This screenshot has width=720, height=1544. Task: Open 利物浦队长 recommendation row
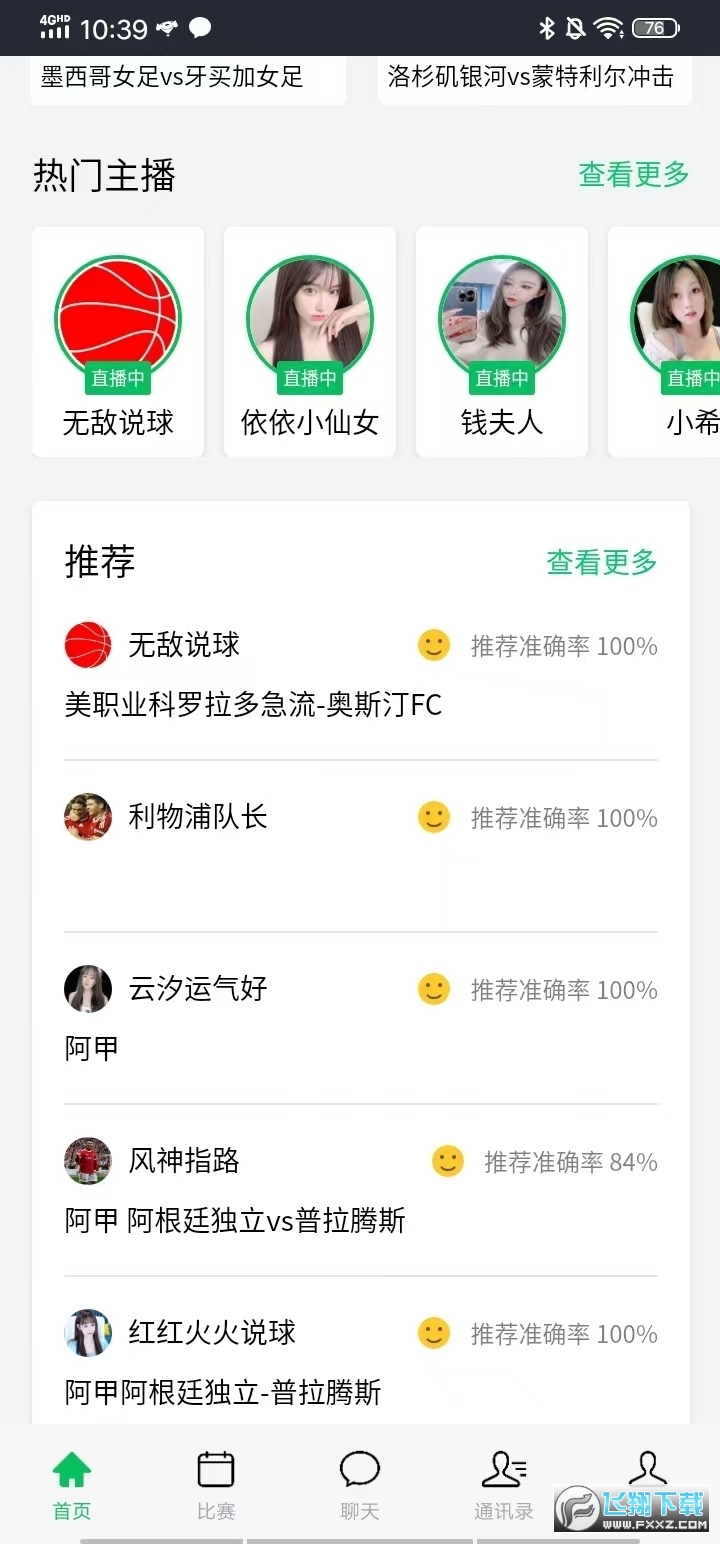[x=360, y=845]
